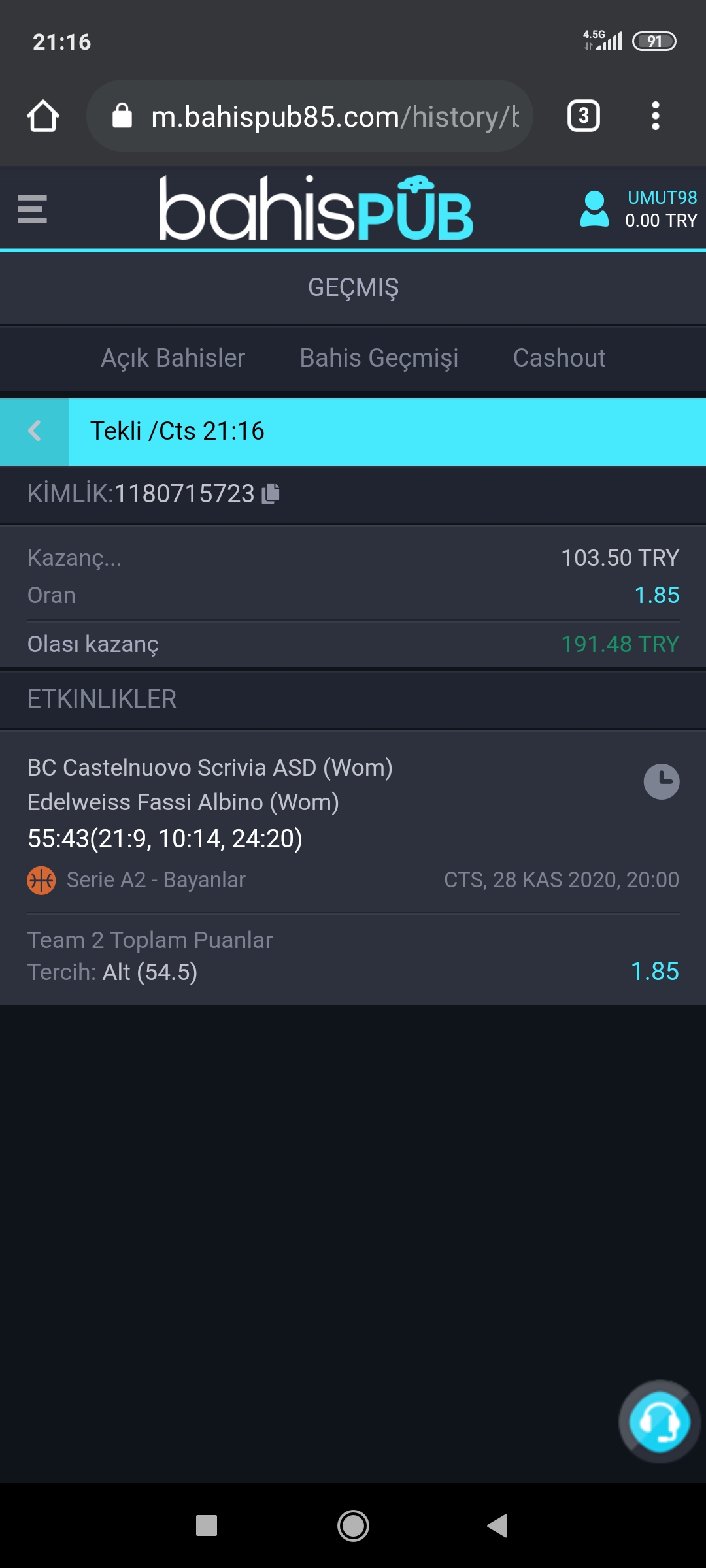This screenshot has width=706, height=1568.
Task: Go back using the Tekli header arrow
Action: [x=34, y=431]
